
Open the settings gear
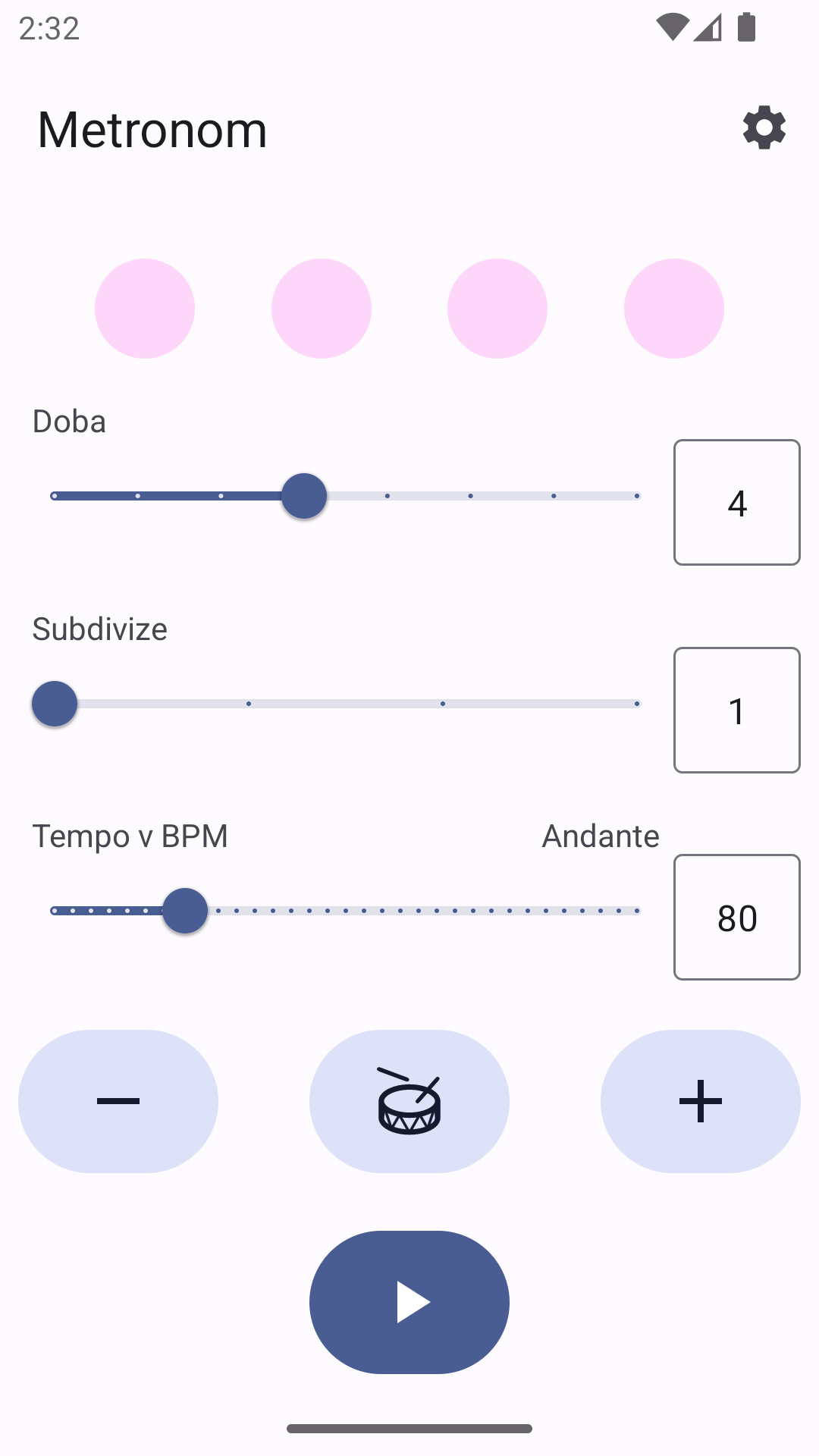pyautogui.click(x=764, y=127)
